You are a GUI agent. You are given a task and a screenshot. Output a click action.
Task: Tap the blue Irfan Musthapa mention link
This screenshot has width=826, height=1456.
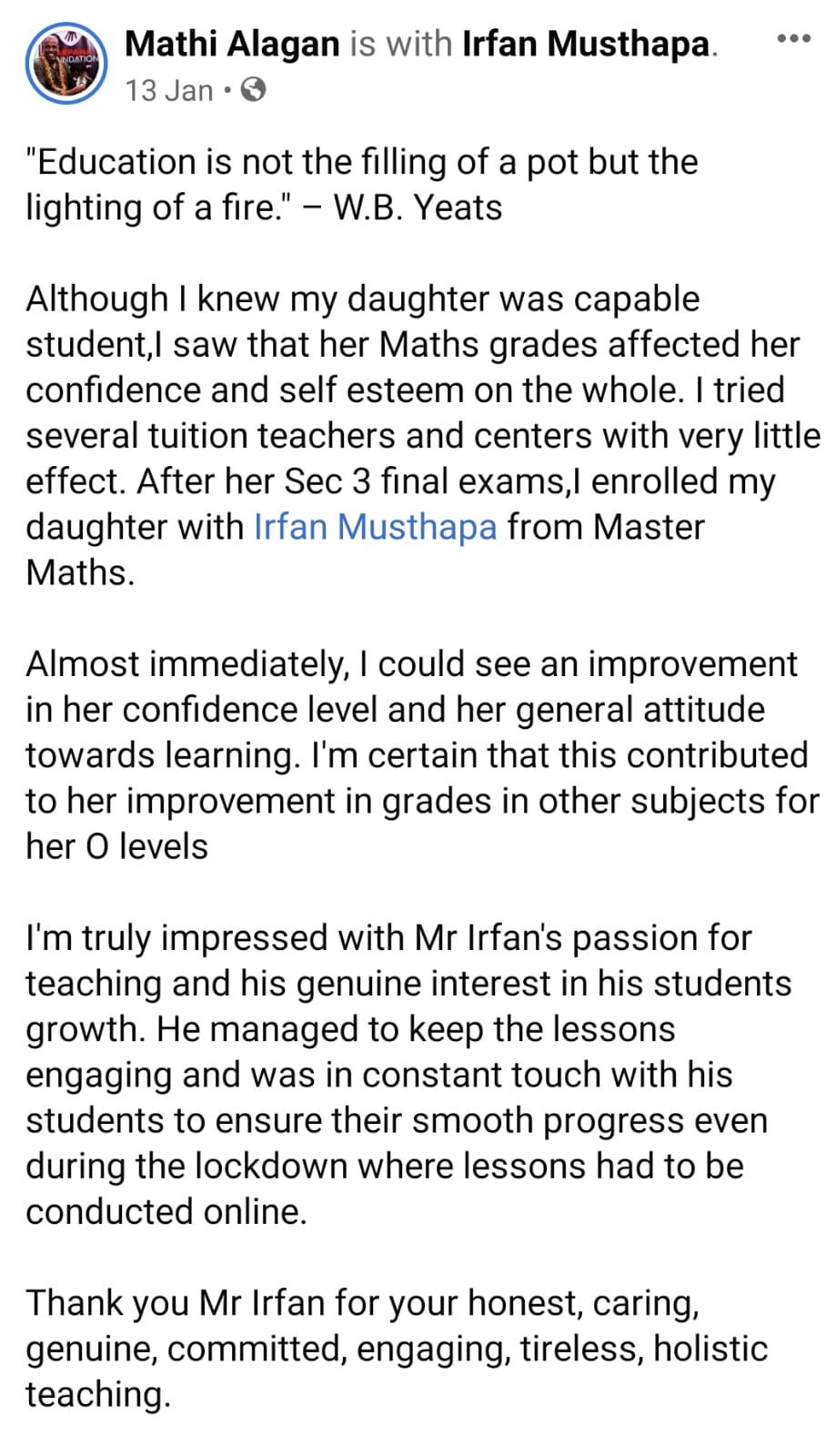click(375, 527)
